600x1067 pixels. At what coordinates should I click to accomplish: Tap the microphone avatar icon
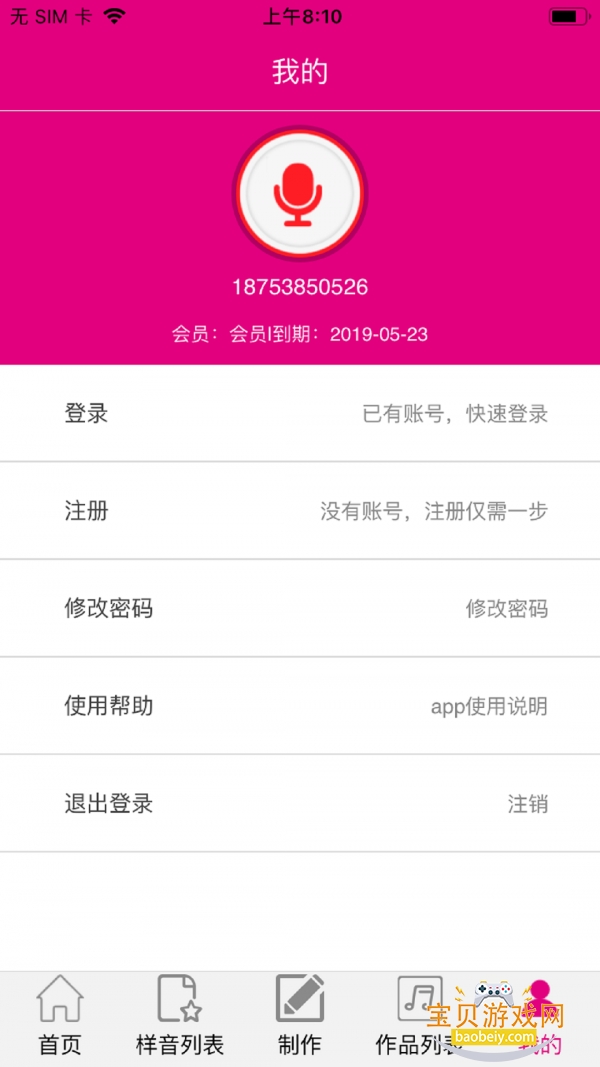tap(300, 192)
